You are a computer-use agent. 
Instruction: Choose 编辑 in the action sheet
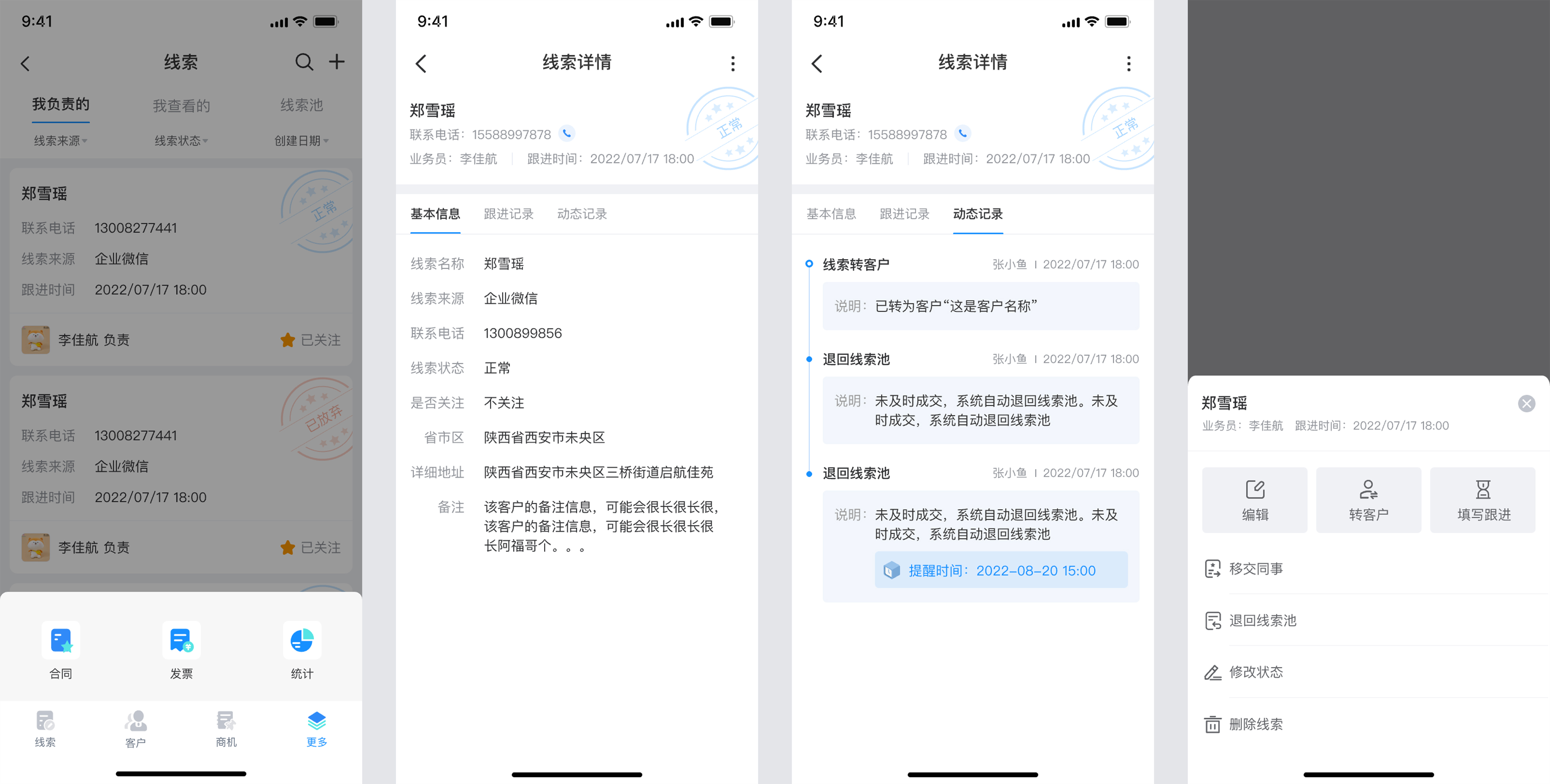click(x=1254, y=500)
